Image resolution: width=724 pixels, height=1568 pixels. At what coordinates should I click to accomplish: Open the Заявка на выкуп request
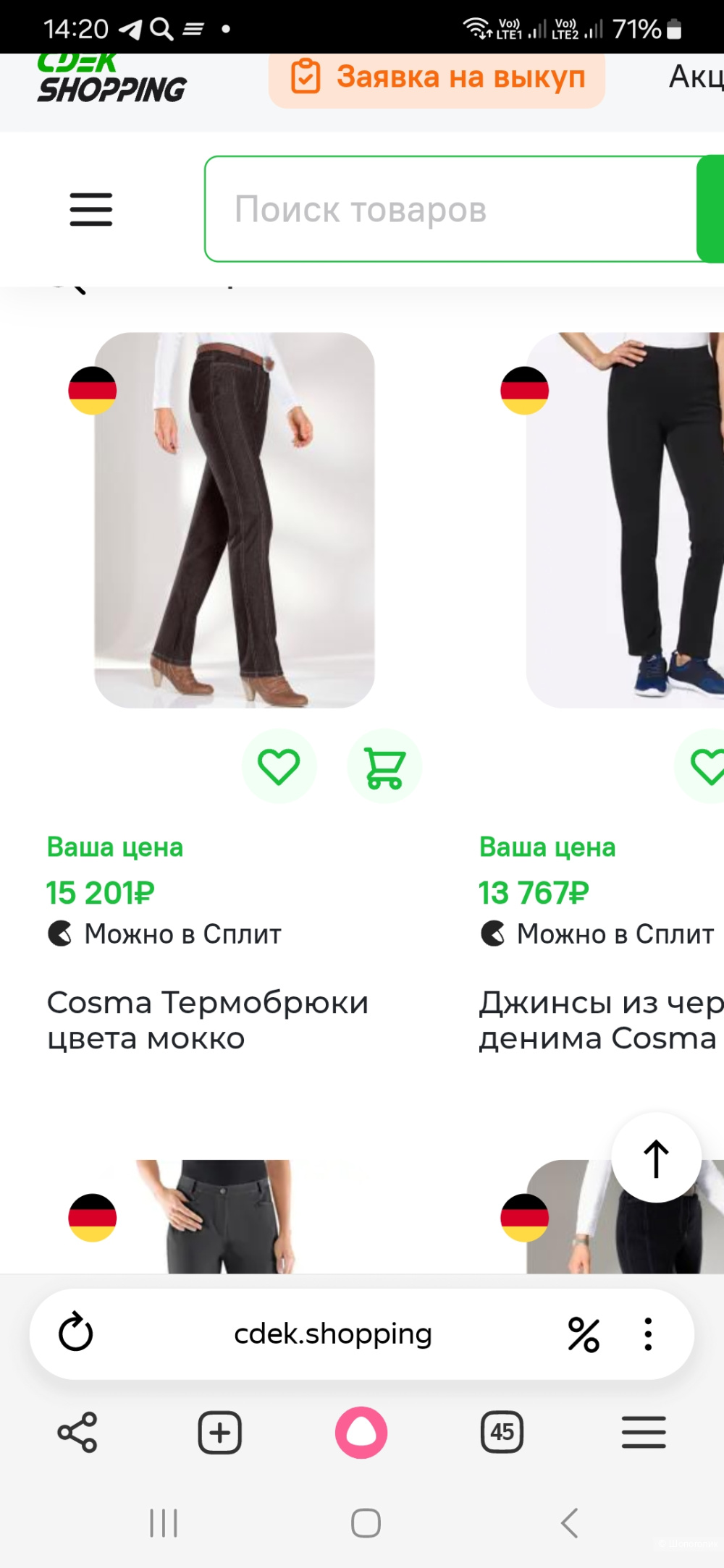437,77
